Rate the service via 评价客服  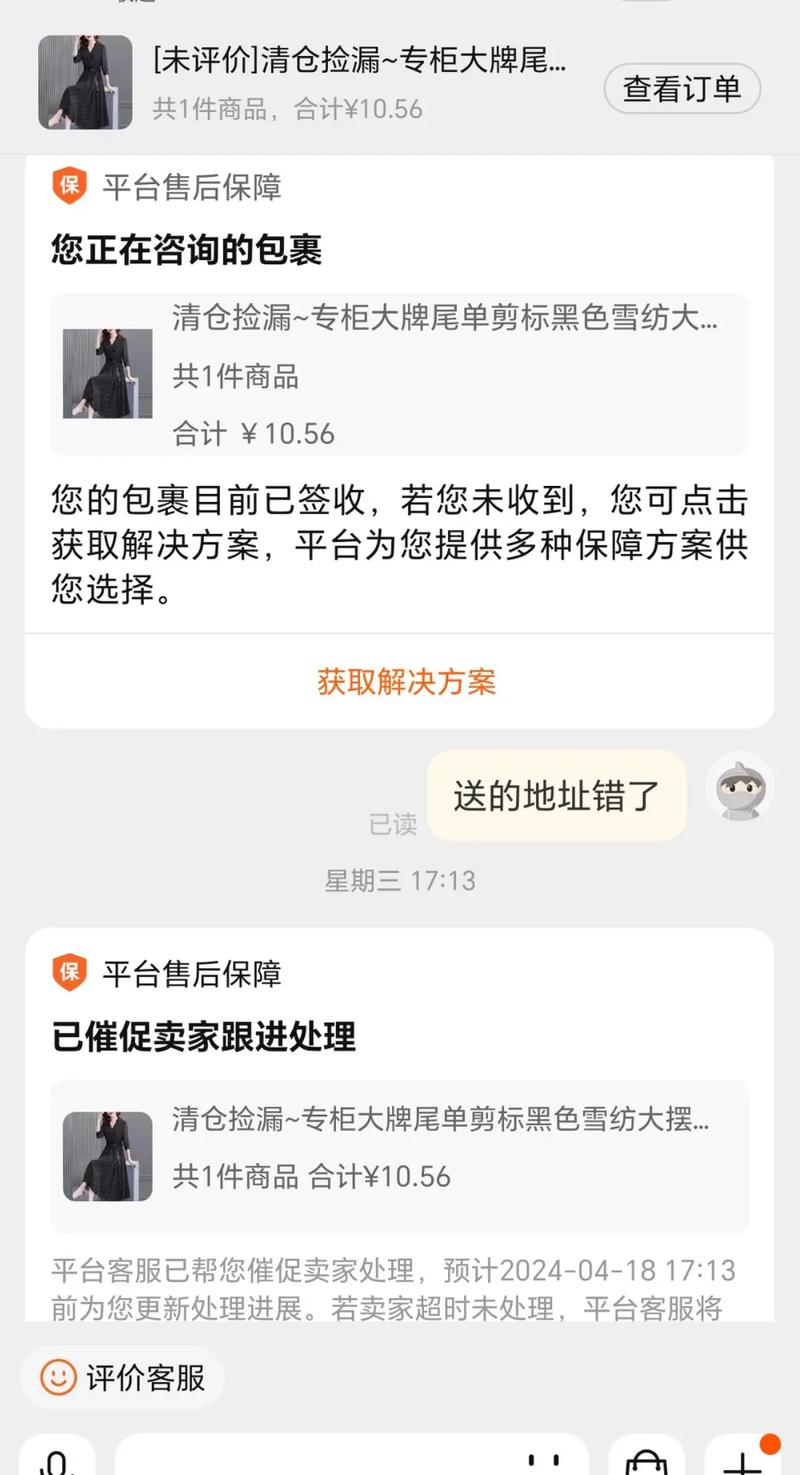(x=123, y=1377)
